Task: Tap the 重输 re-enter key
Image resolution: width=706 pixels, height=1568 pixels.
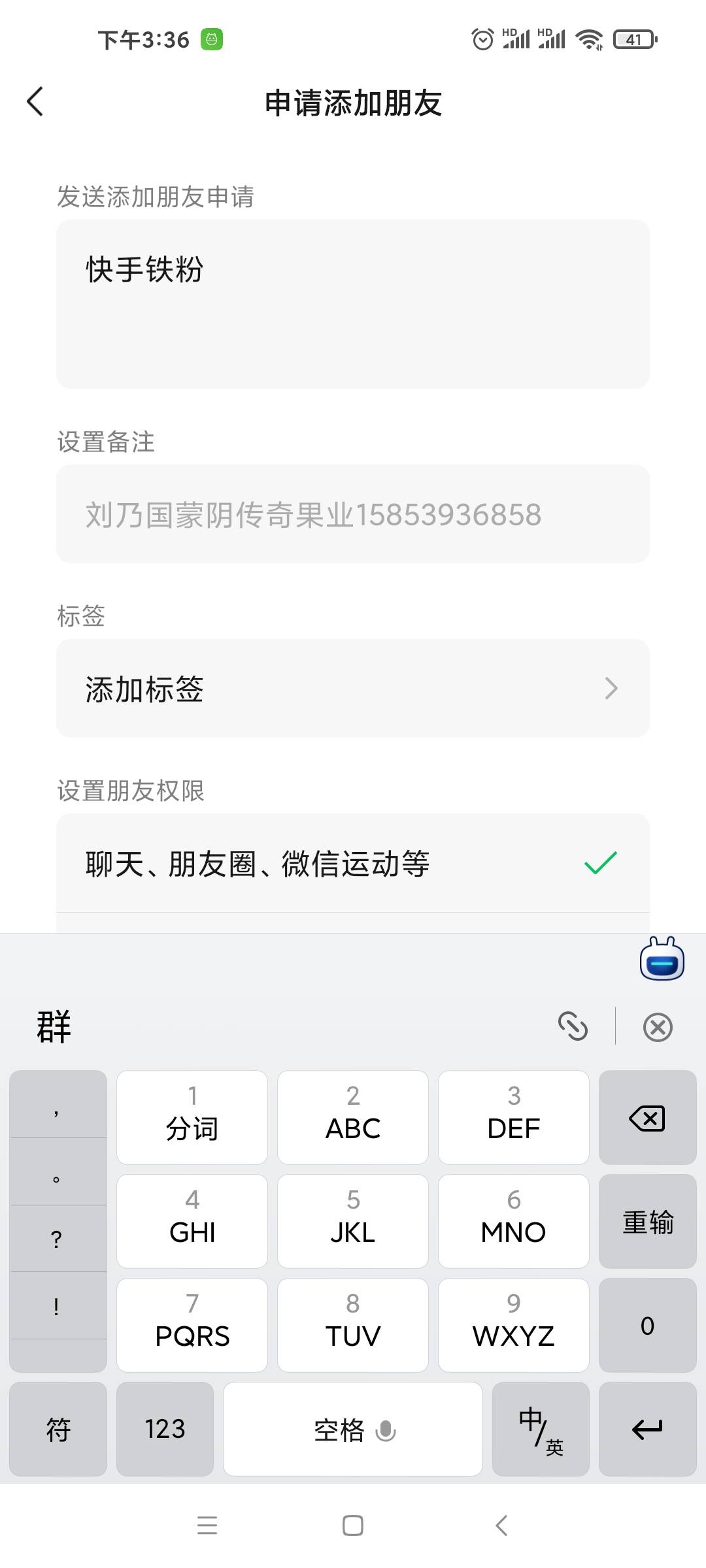Action: pyautogui.click(x=647, y=1222)
